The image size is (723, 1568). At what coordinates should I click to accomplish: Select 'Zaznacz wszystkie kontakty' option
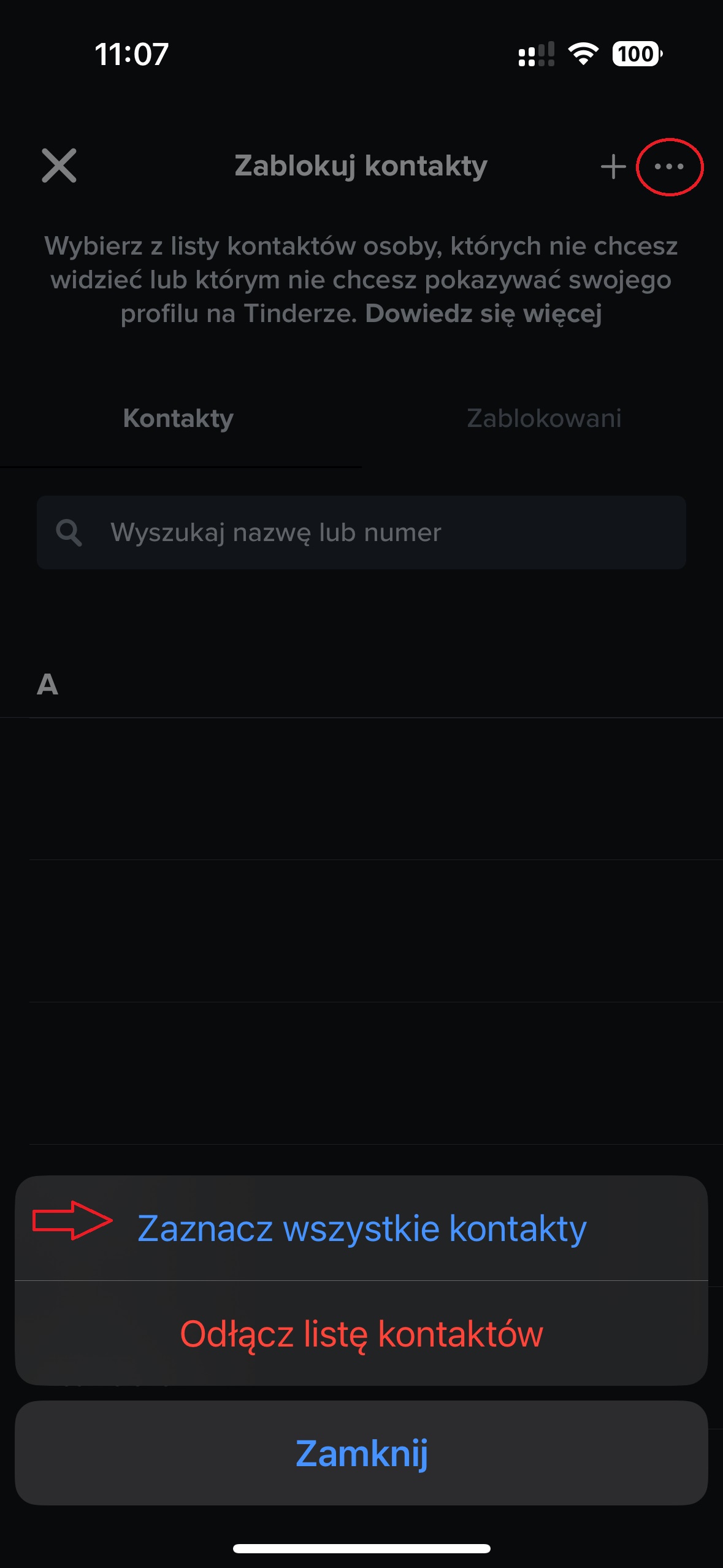click(362, 1228)
